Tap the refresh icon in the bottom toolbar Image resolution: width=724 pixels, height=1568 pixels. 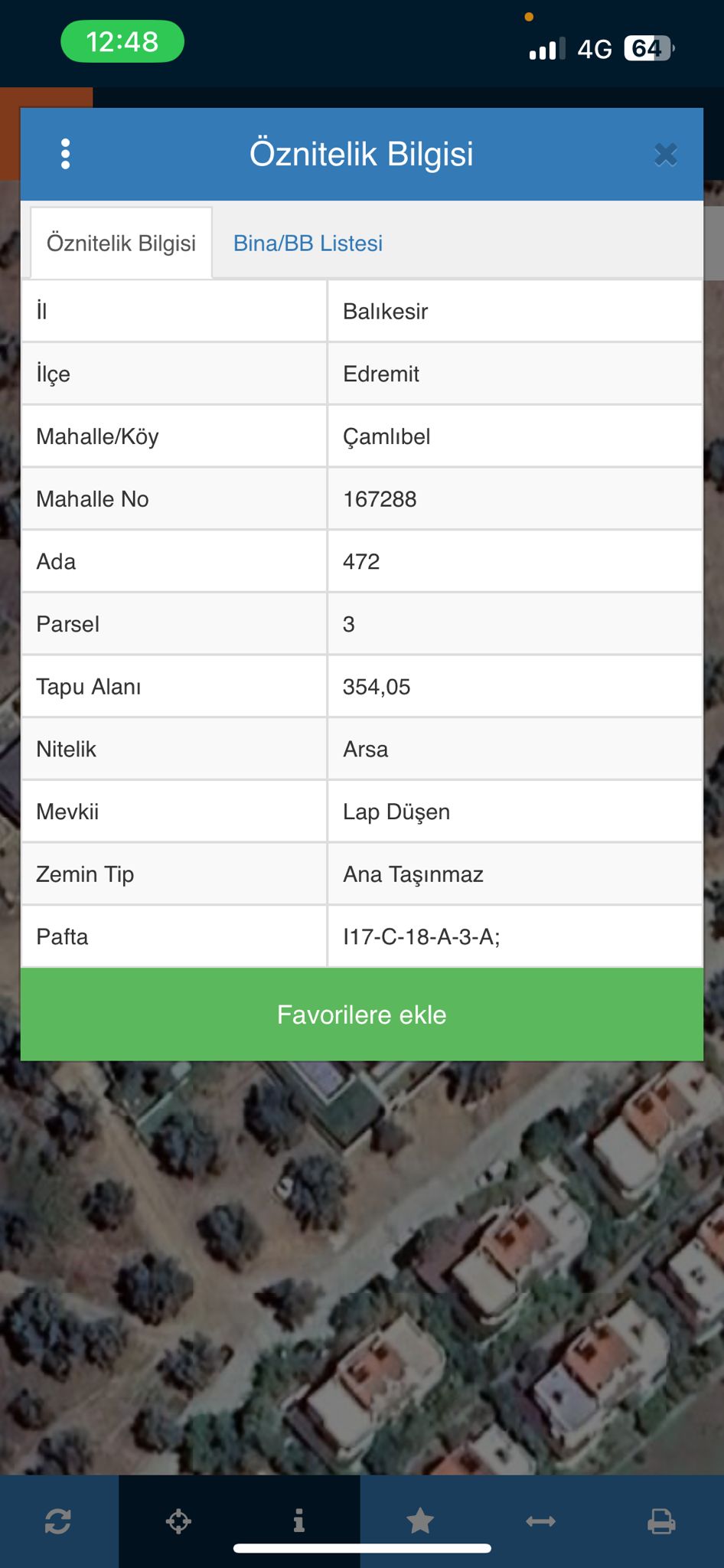[58, 1521]
